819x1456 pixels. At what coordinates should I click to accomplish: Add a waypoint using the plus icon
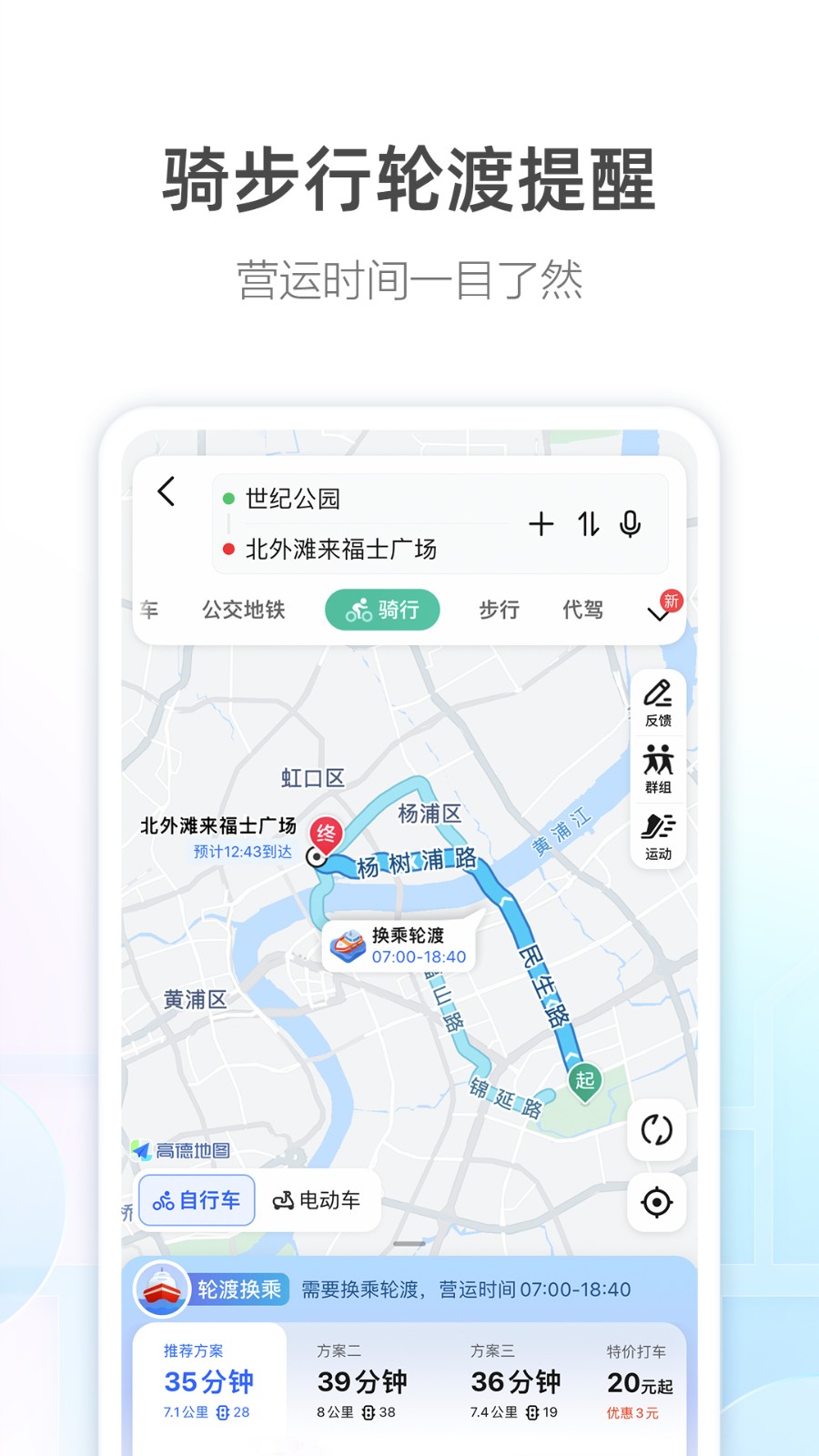541,525
